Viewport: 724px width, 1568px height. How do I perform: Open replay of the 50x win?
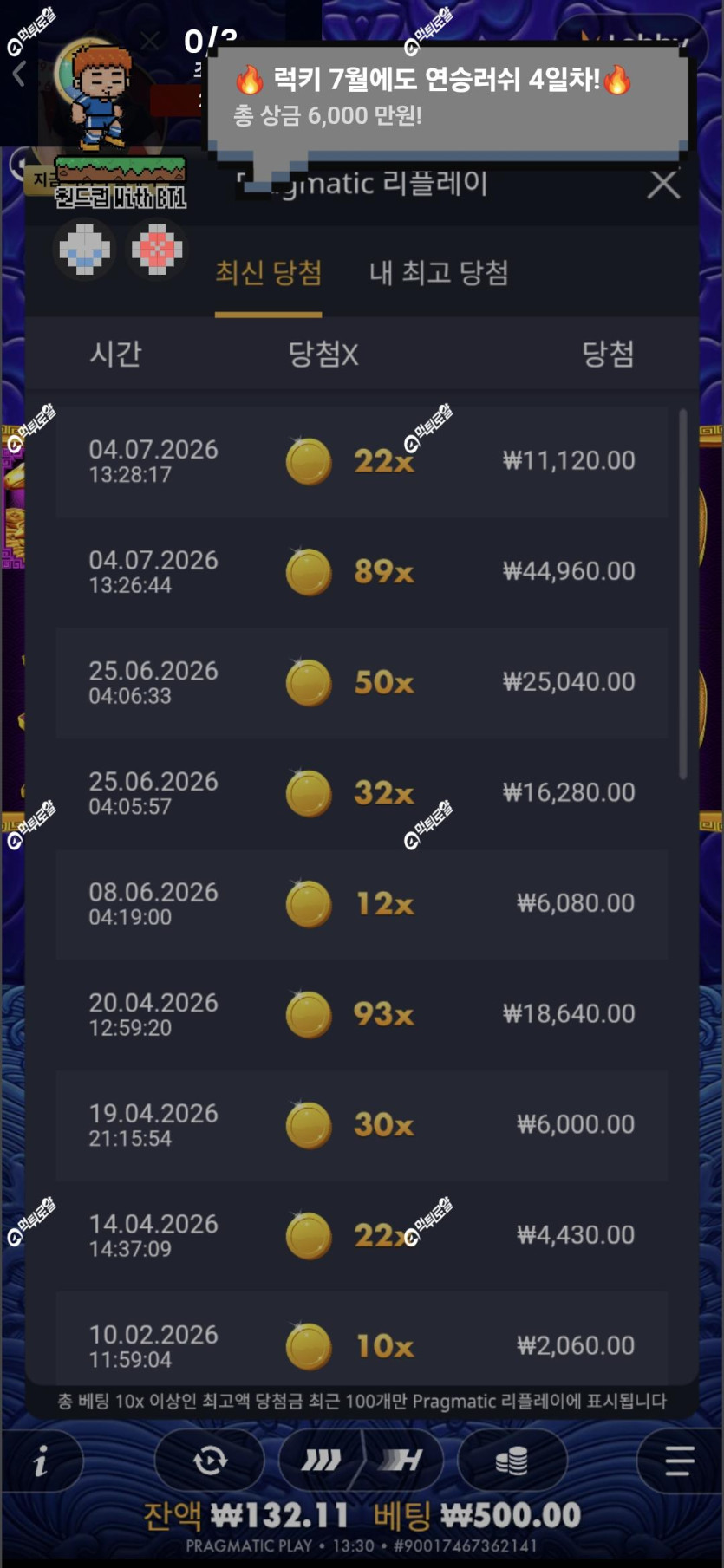(362, 683)
